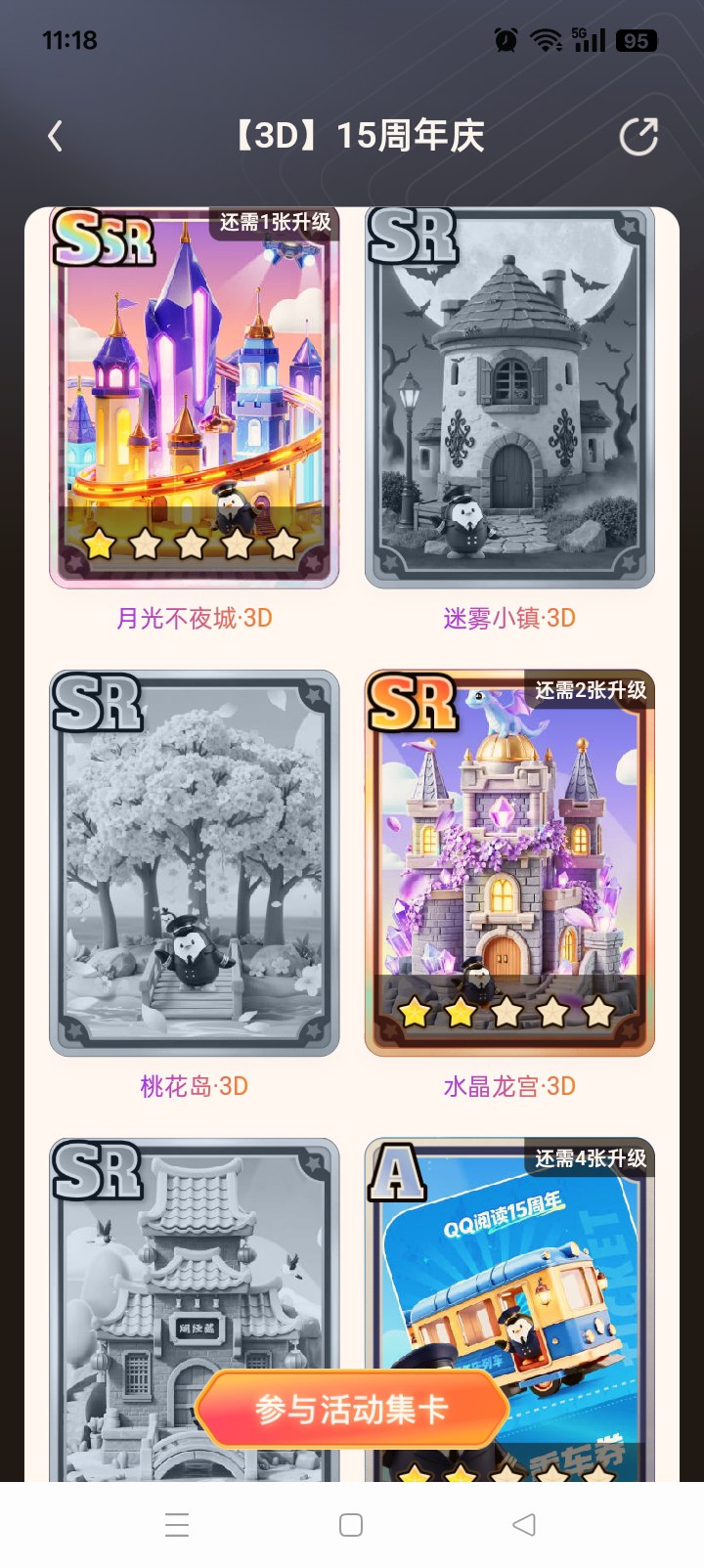The height and width of the screenshot is (1568, 704).
Task: Open the system recent apps view
Action: tap(177, 1525)
